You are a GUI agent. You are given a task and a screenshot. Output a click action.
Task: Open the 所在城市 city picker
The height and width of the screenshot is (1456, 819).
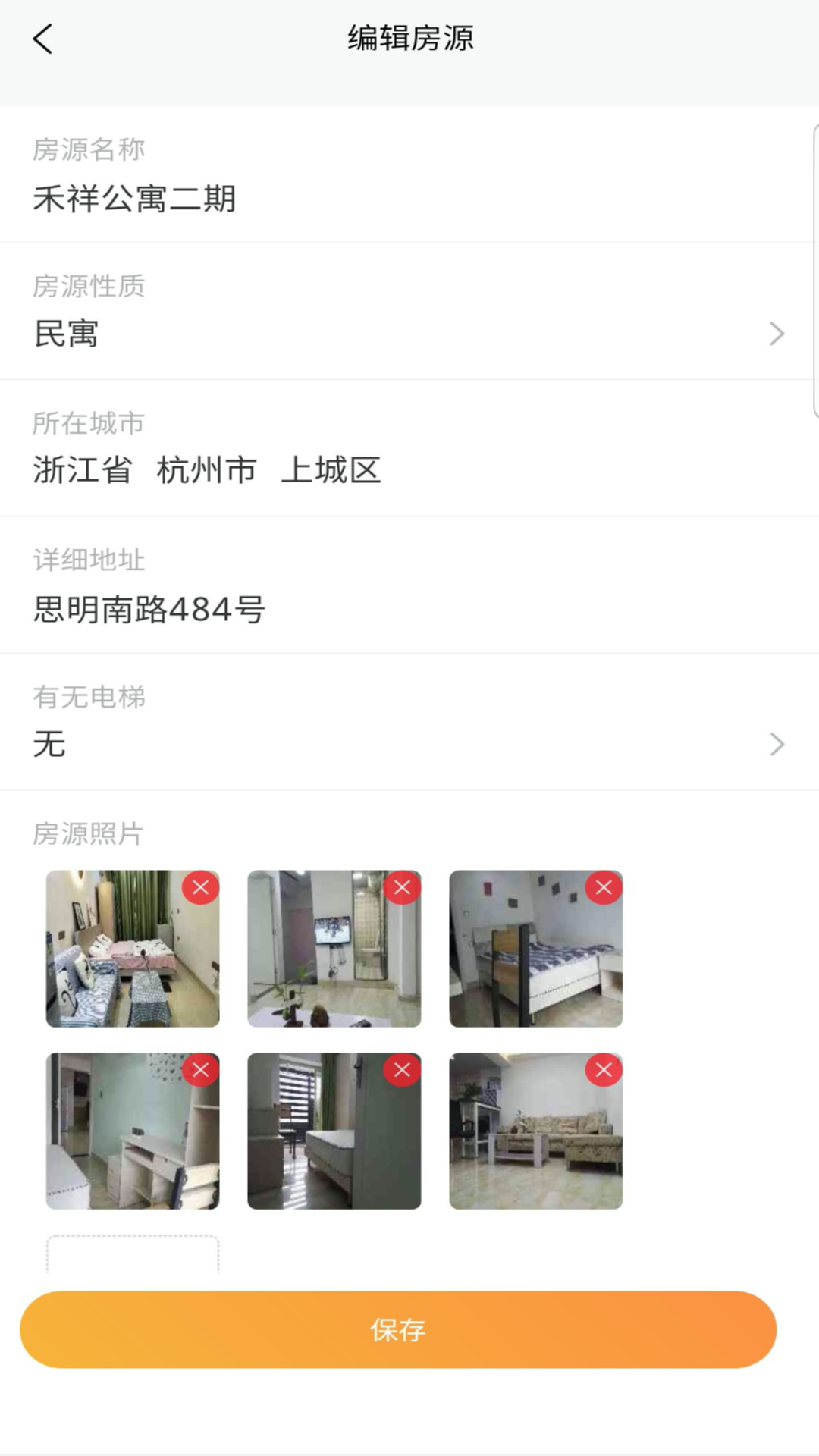point(409,470)
